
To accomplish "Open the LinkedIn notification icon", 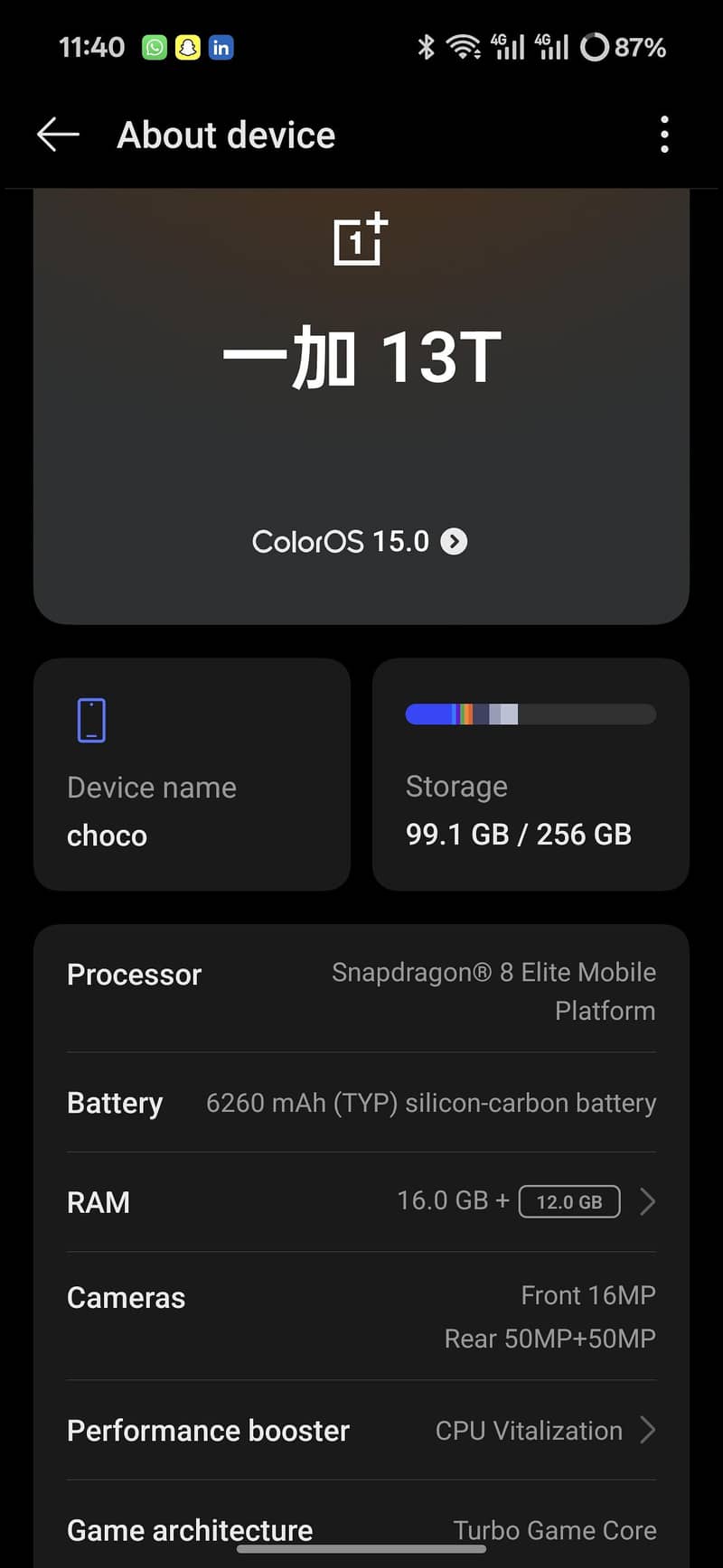I will [x=220, y=47].
